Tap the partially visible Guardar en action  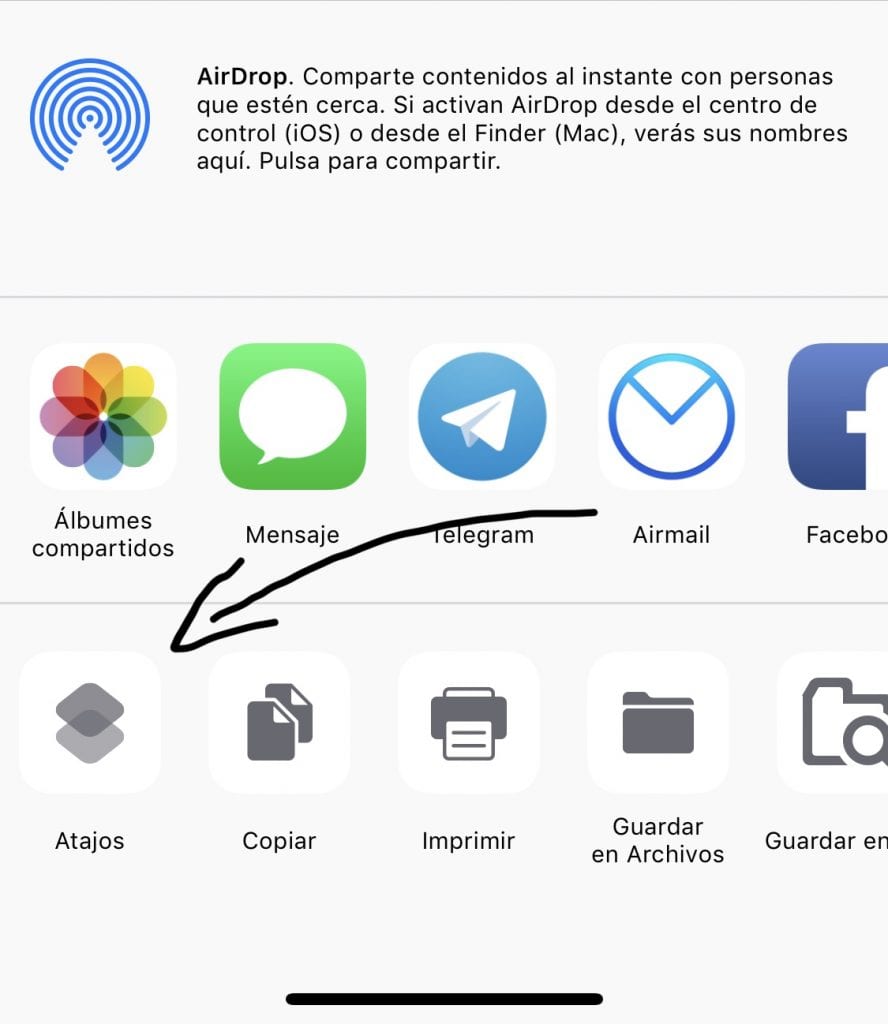(835, 722)
